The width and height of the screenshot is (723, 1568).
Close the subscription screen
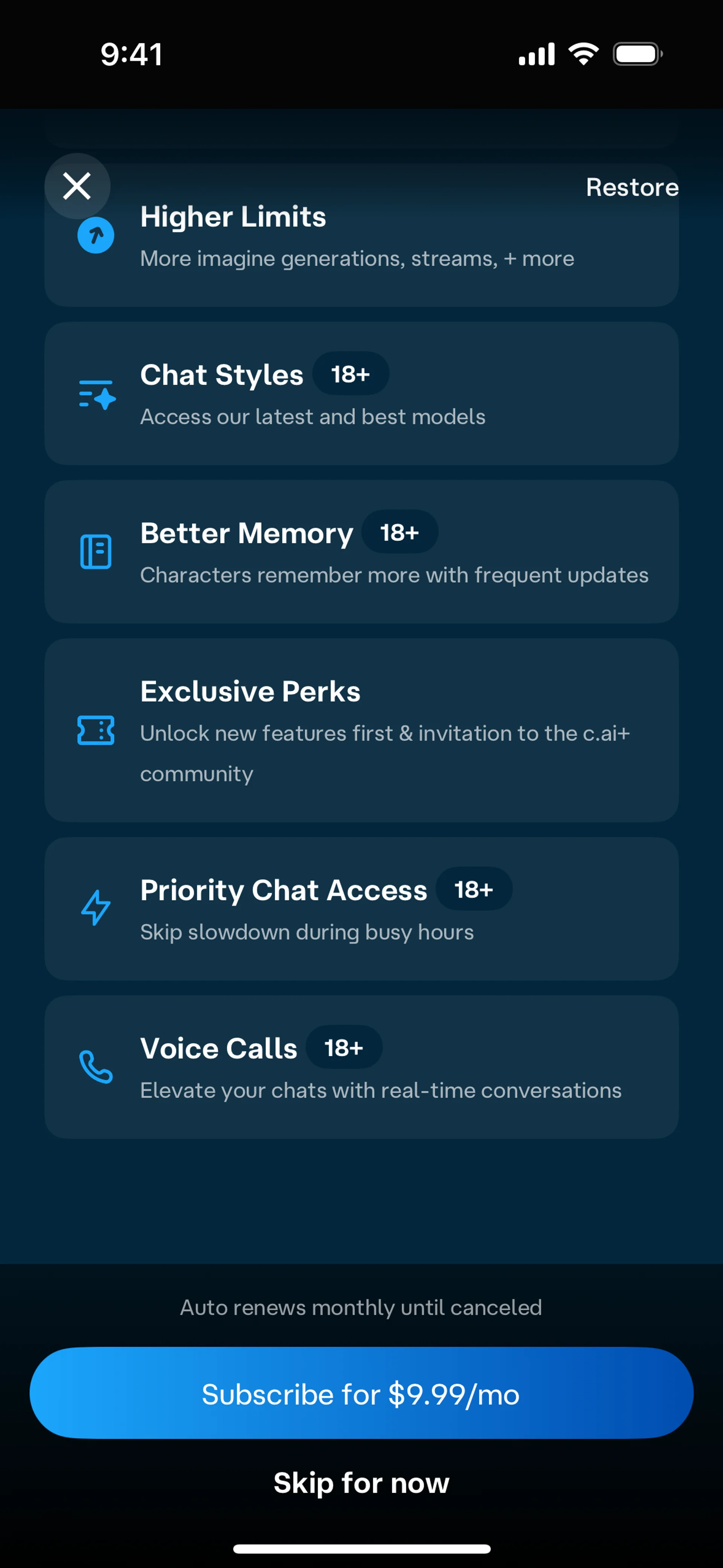click(77, 186)
